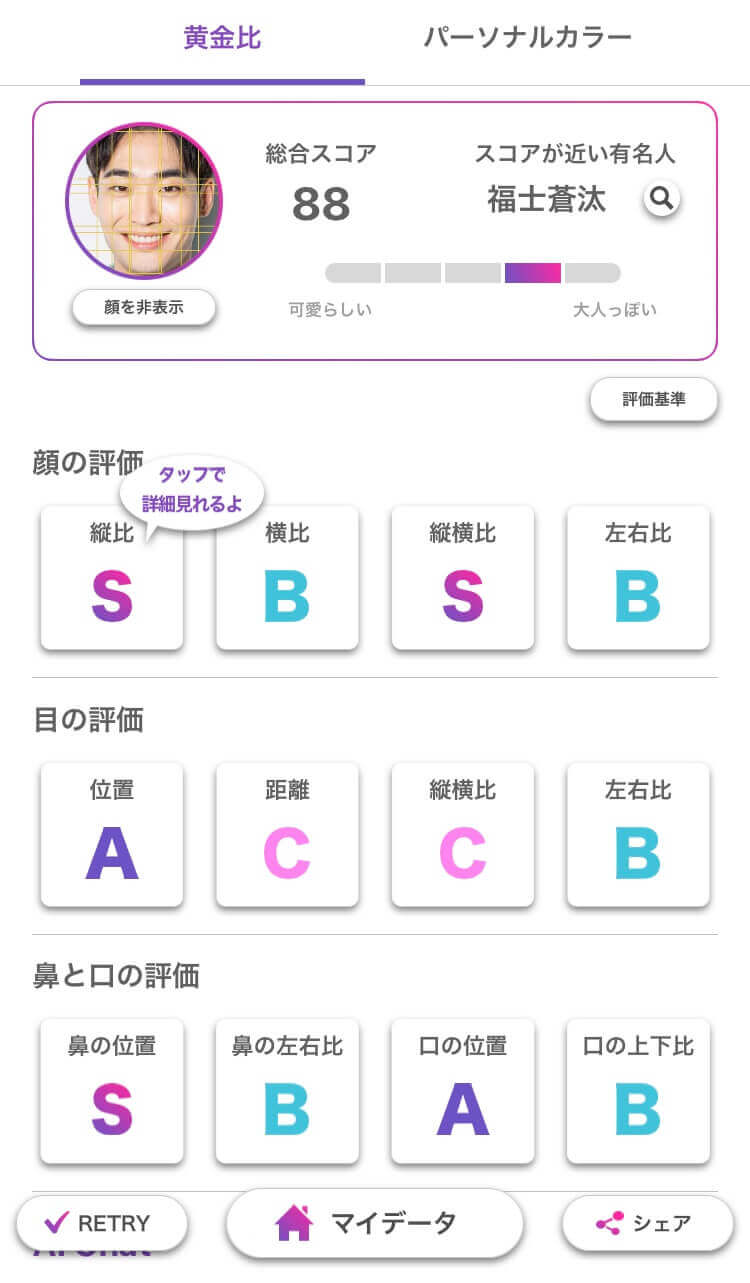The height and width of the screenshot is (1283, 750).
Task: Select the 黄金比 tab
Action: coord(221,34)
